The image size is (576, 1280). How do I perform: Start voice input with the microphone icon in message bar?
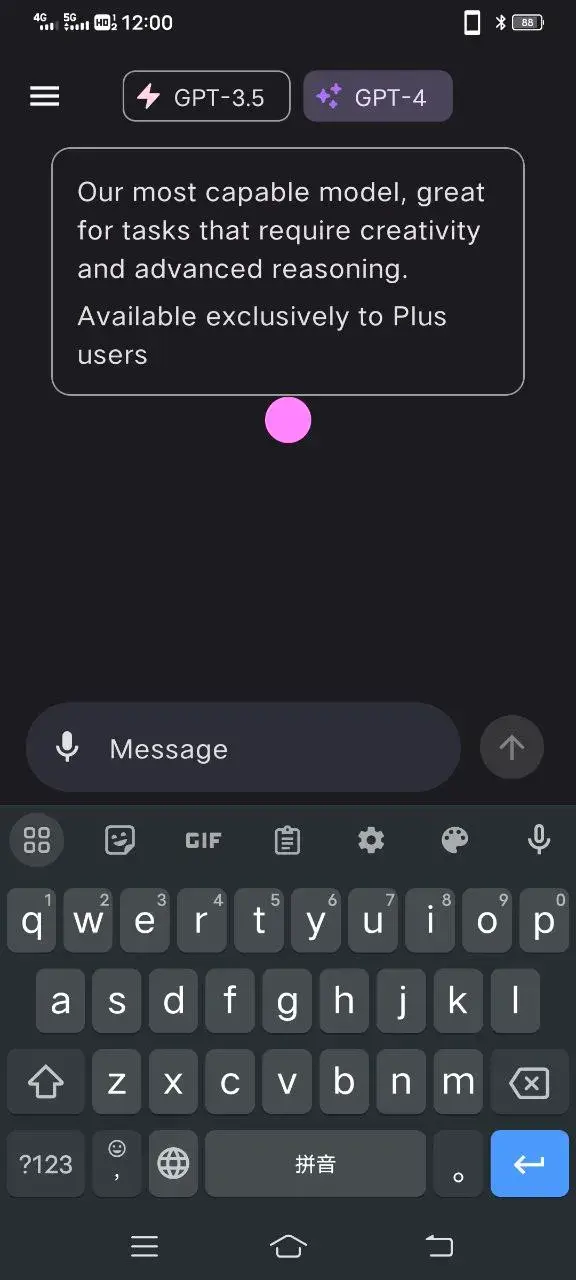(67, 747)
